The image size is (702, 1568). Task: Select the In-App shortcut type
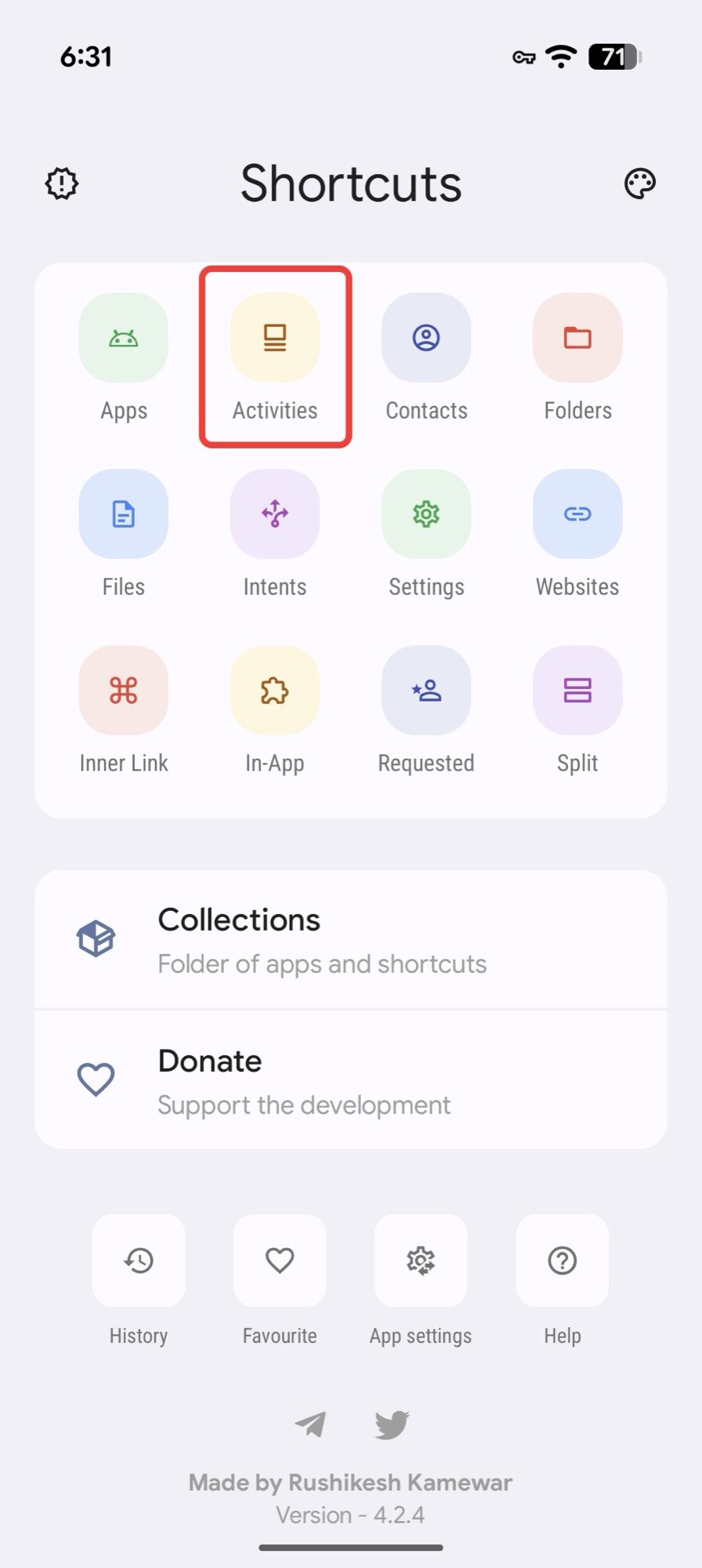[x=274, y=691]
